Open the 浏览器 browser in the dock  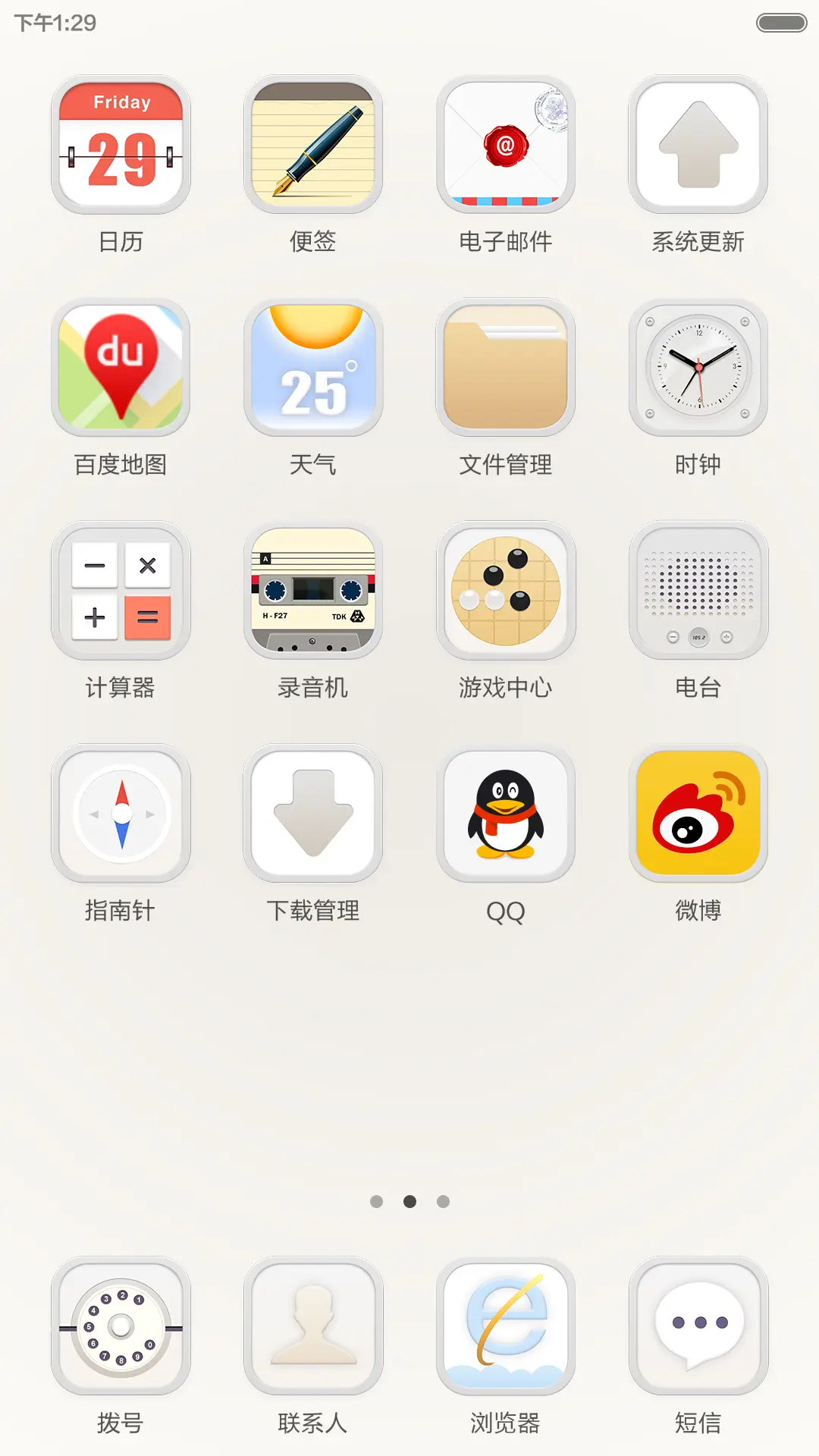point(506,1325)
